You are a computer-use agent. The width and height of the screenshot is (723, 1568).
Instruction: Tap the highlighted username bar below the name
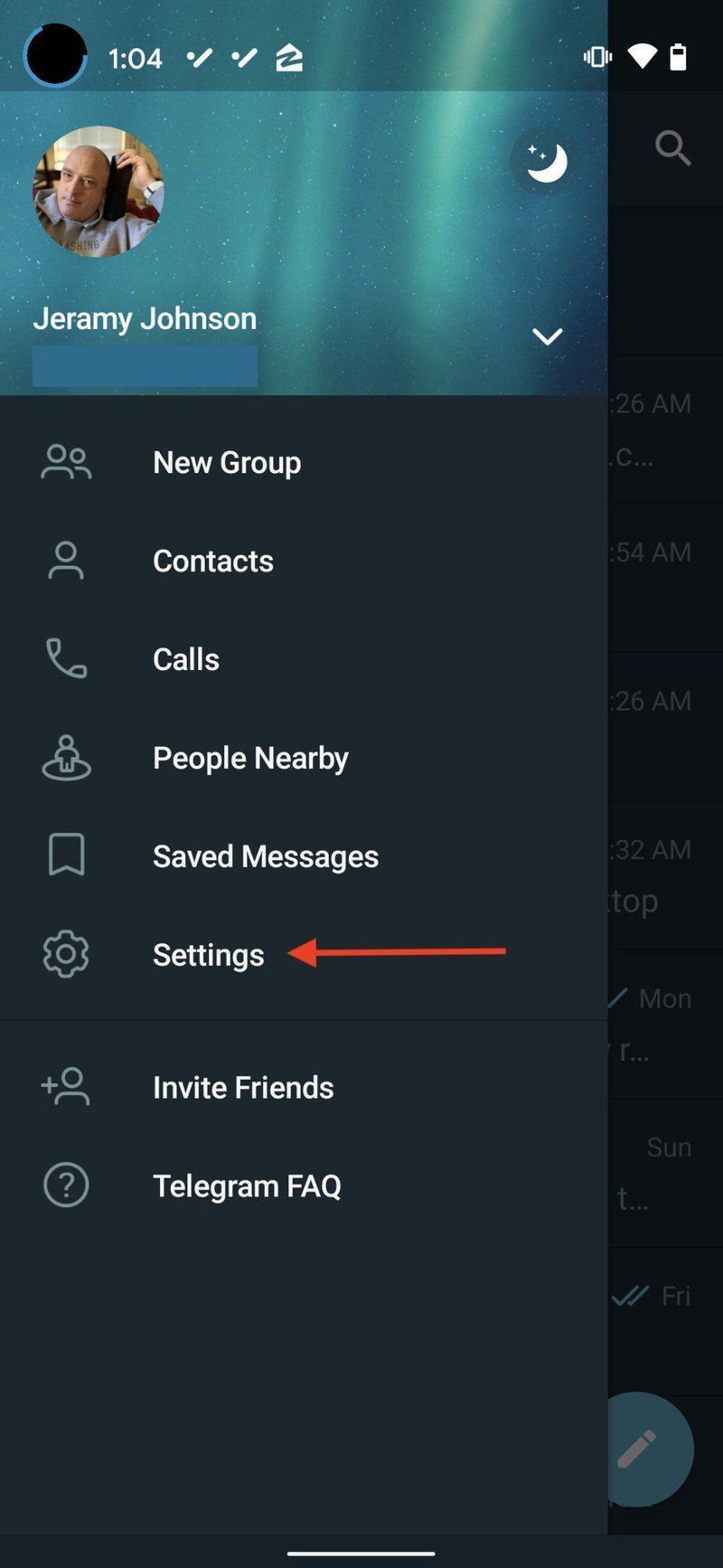145,366
